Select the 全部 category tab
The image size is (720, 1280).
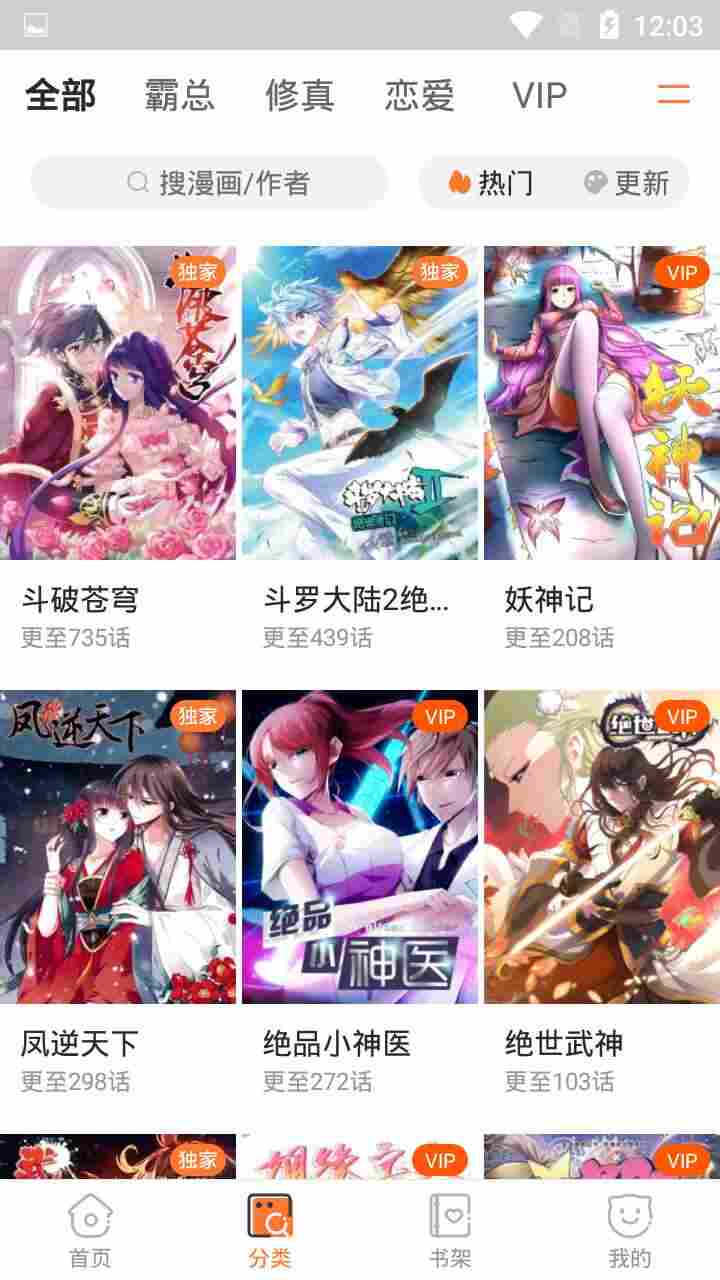[x=60, y=96]
